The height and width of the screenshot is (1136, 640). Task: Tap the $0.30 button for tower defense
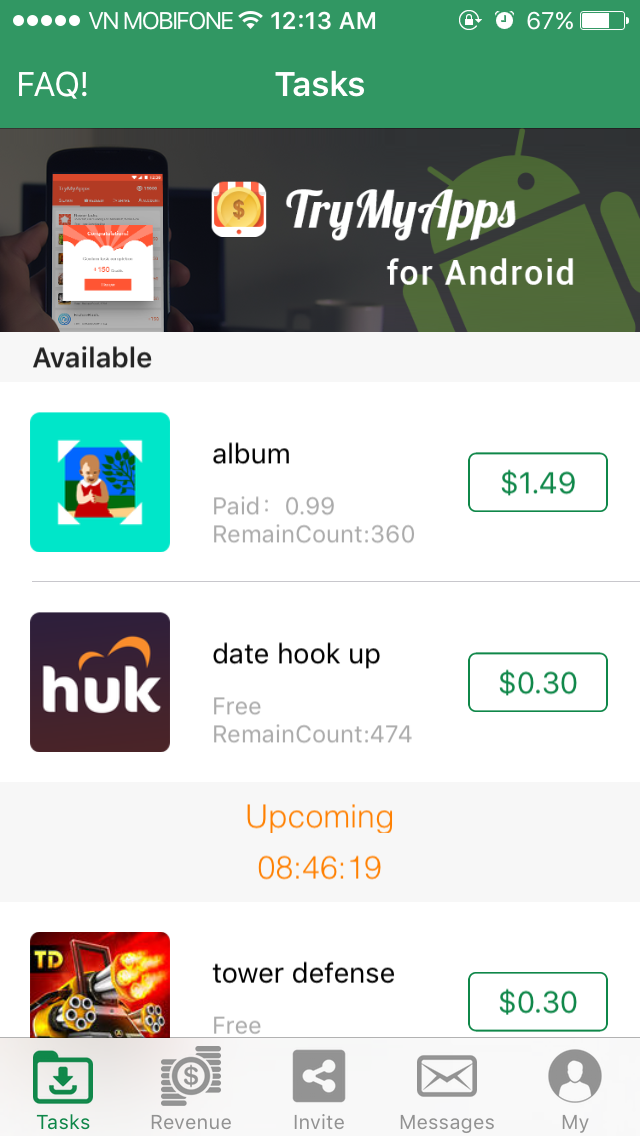(x=537, y=1001)
